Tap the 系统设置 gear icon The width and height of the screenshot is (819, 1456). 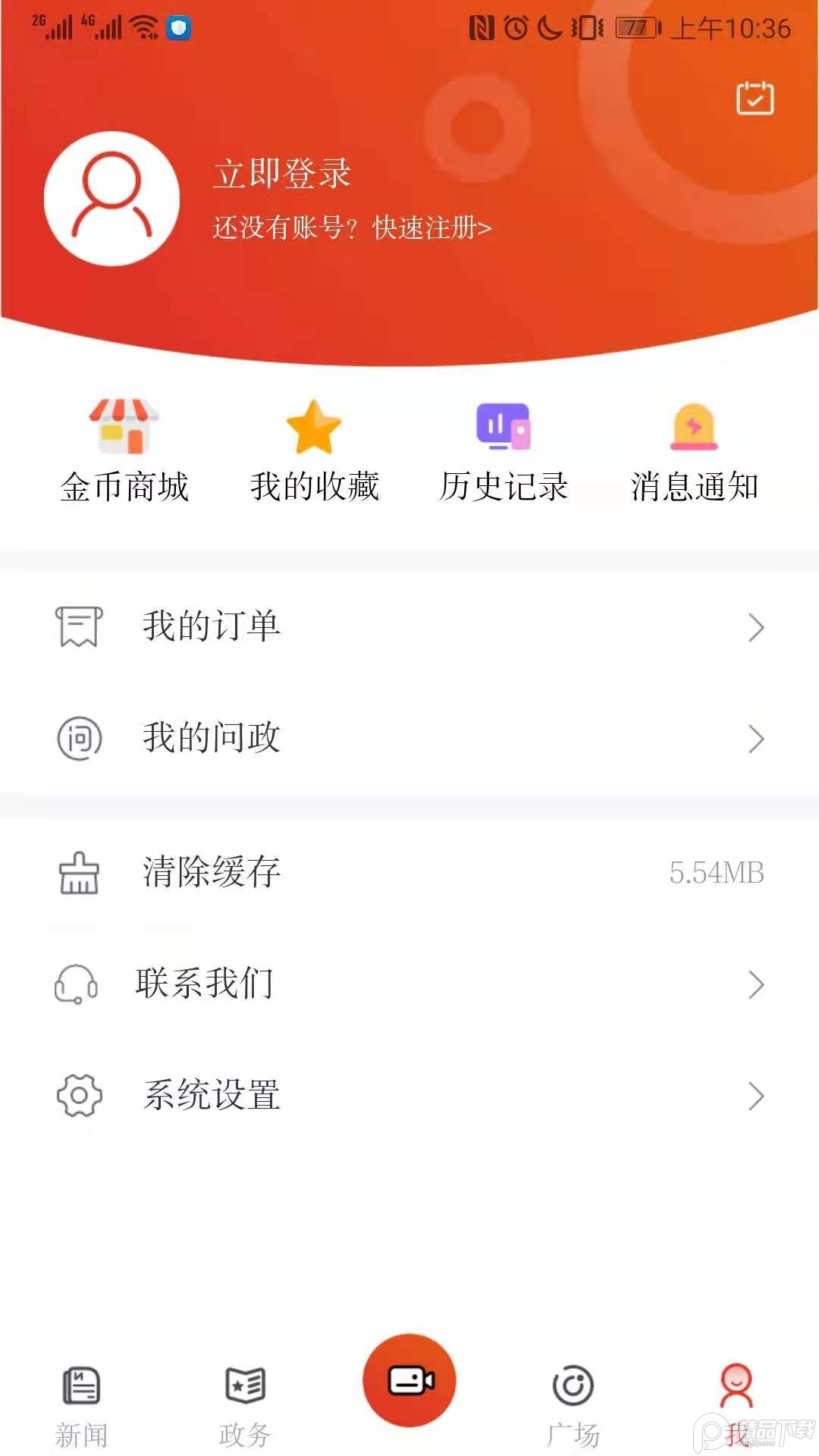coord(78,1095)
